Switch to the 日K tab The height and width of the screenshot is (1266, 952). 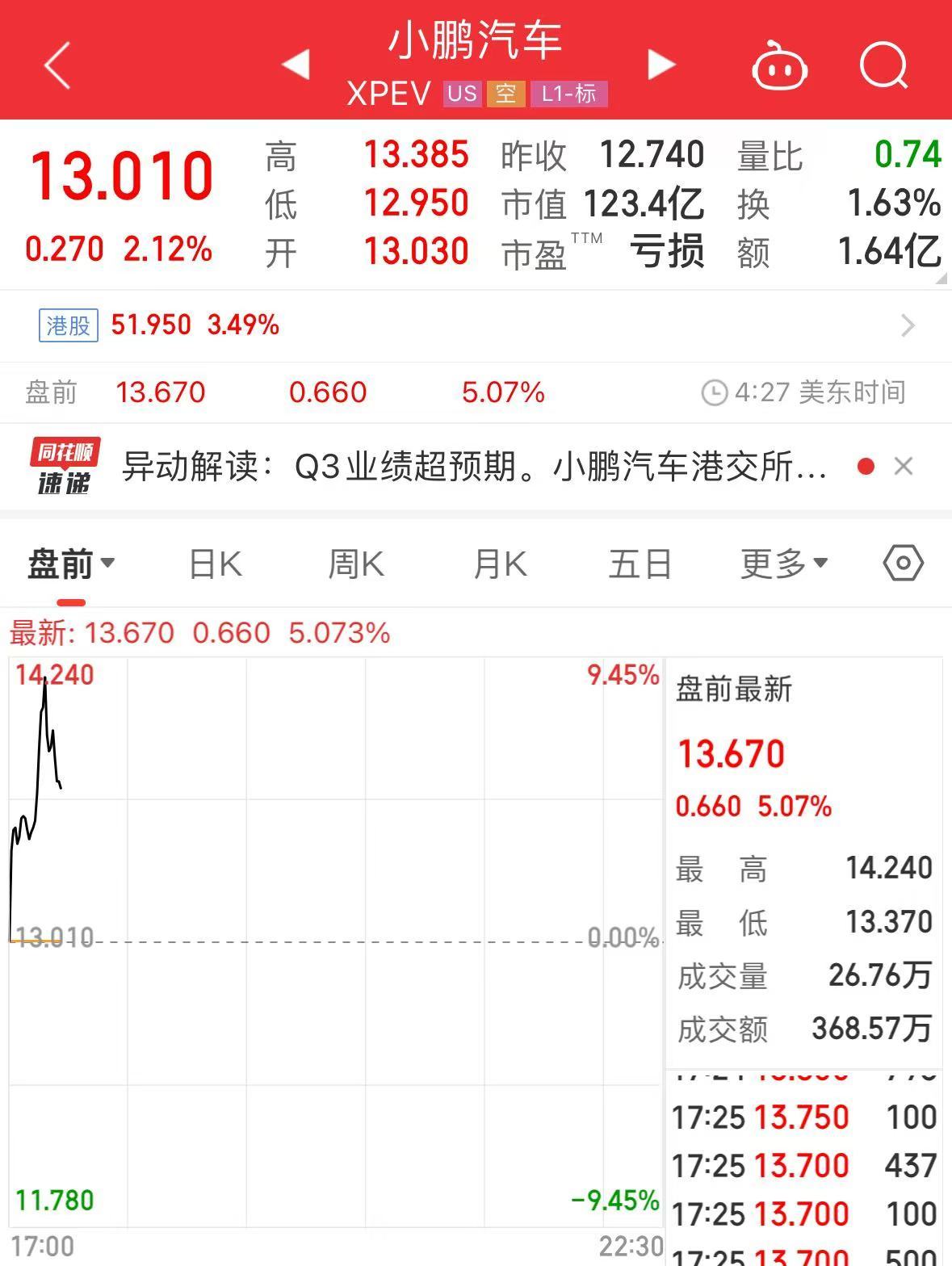point(213,564)
